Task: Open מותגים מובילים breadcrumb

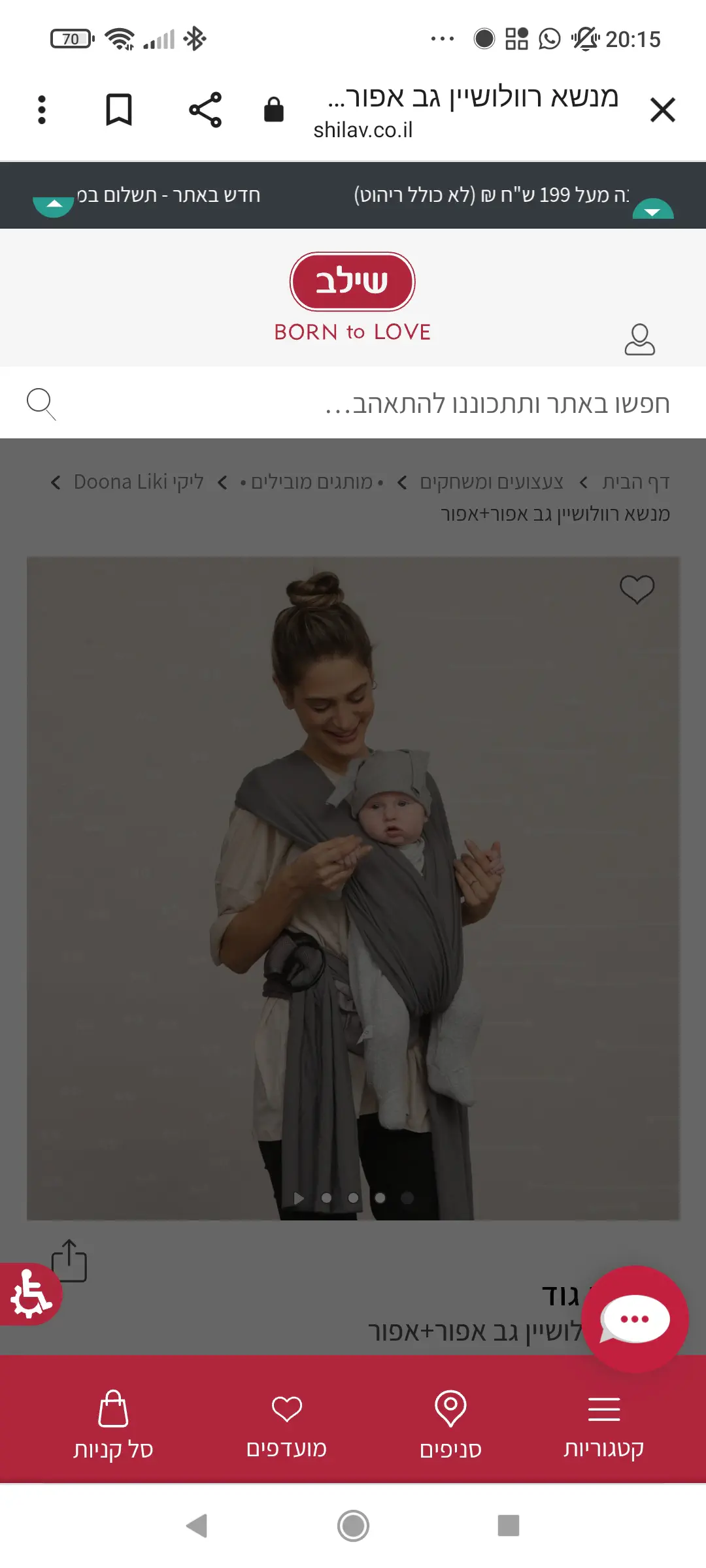Action: click(312, 482)
